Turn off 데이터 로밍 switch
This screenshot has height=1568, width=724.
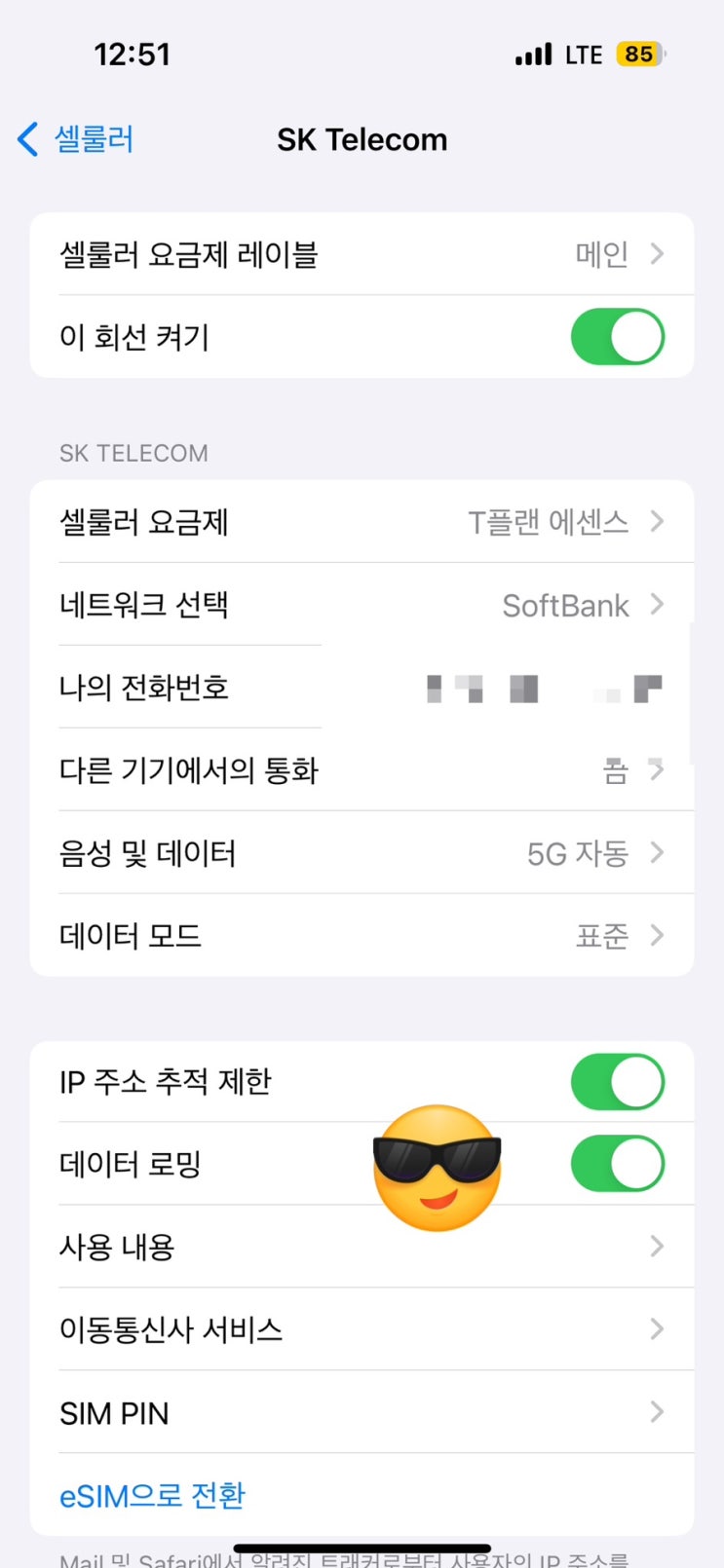coord(618,1163)
